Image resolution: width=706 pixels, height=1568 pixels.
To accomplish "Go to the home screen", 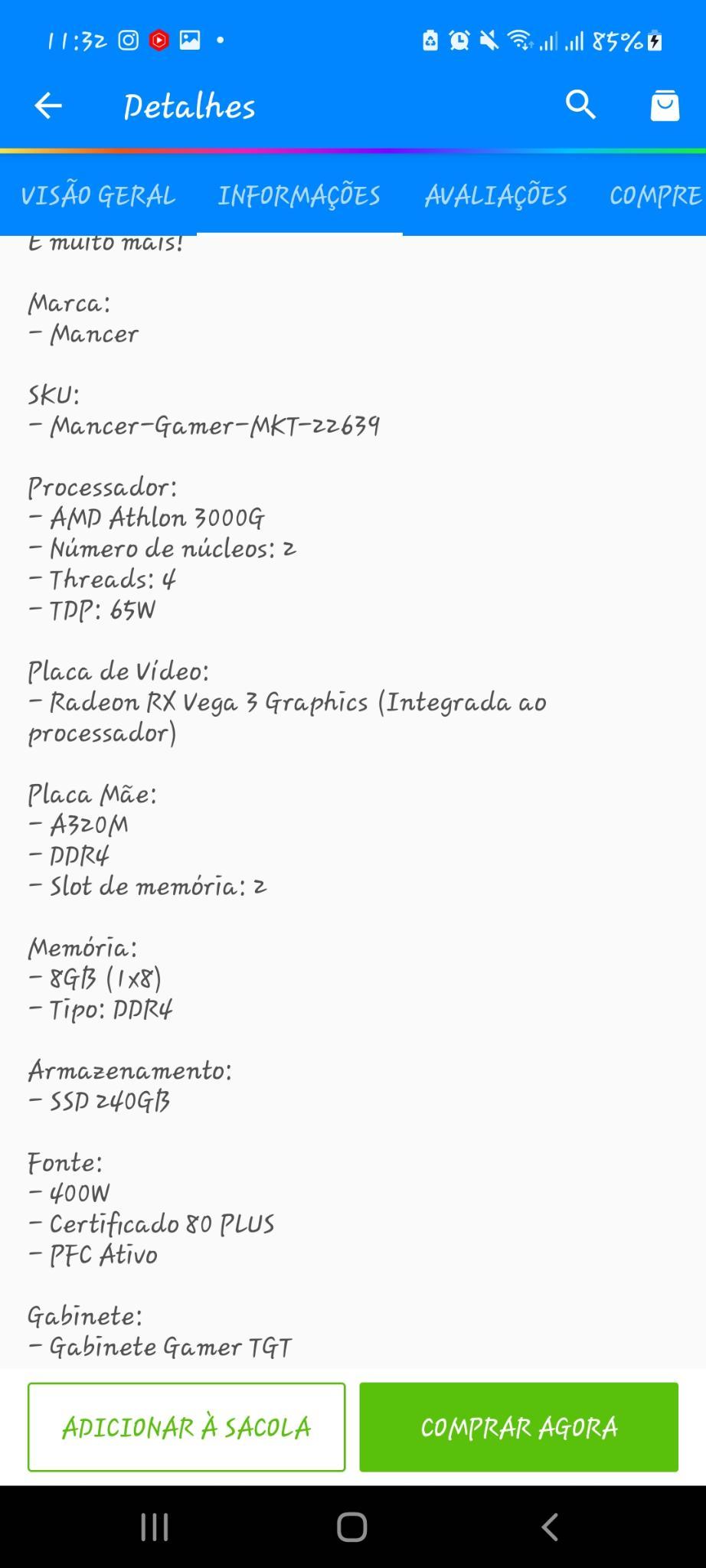I will 352,1527.
